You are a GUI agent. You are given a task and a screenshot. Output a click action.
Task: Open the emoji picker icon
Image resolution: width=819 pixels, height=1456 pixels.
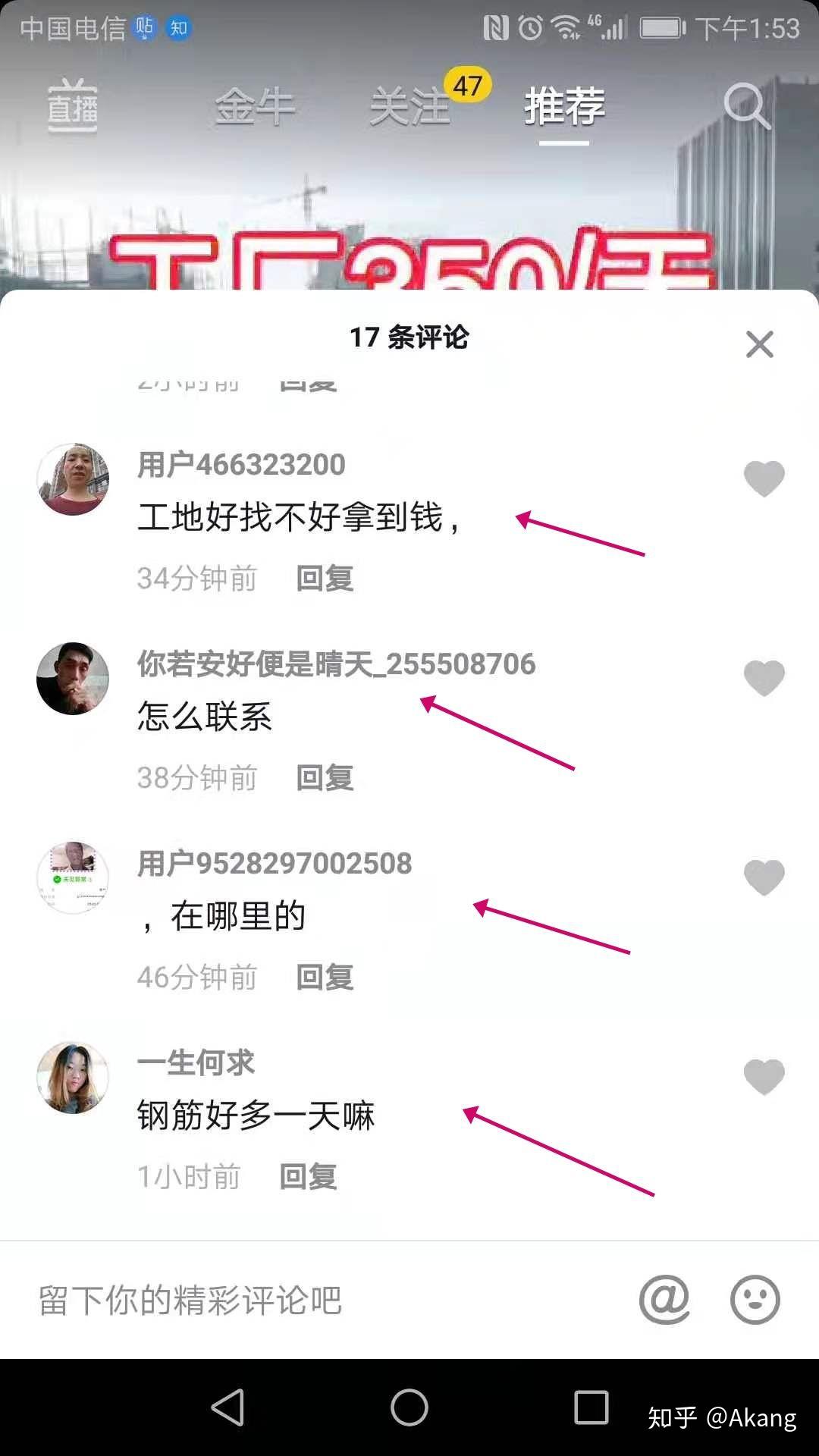coord(755,1300)
